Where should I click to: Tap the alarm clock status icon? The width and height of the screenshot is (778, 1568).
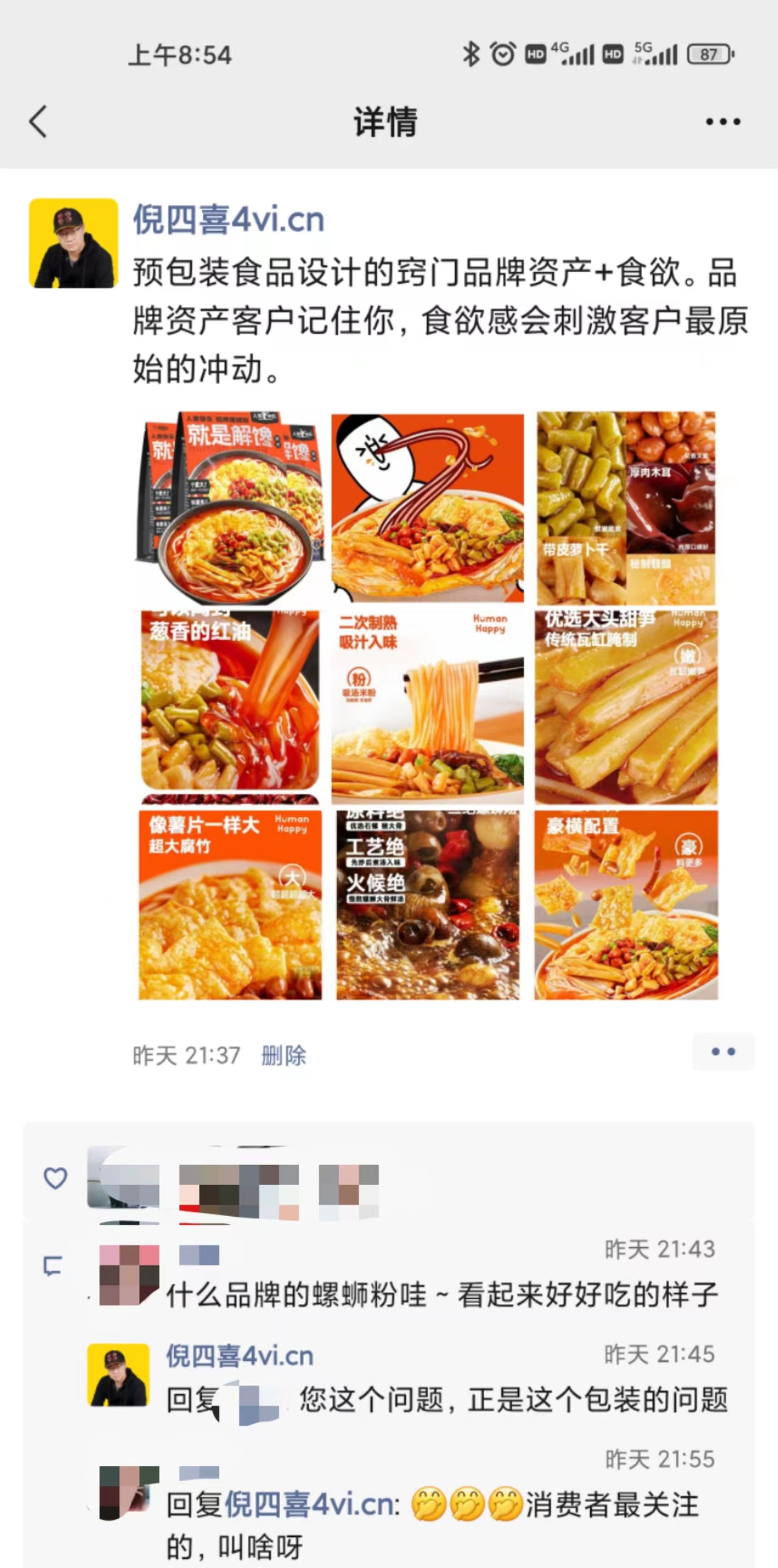tap(503, 53)
